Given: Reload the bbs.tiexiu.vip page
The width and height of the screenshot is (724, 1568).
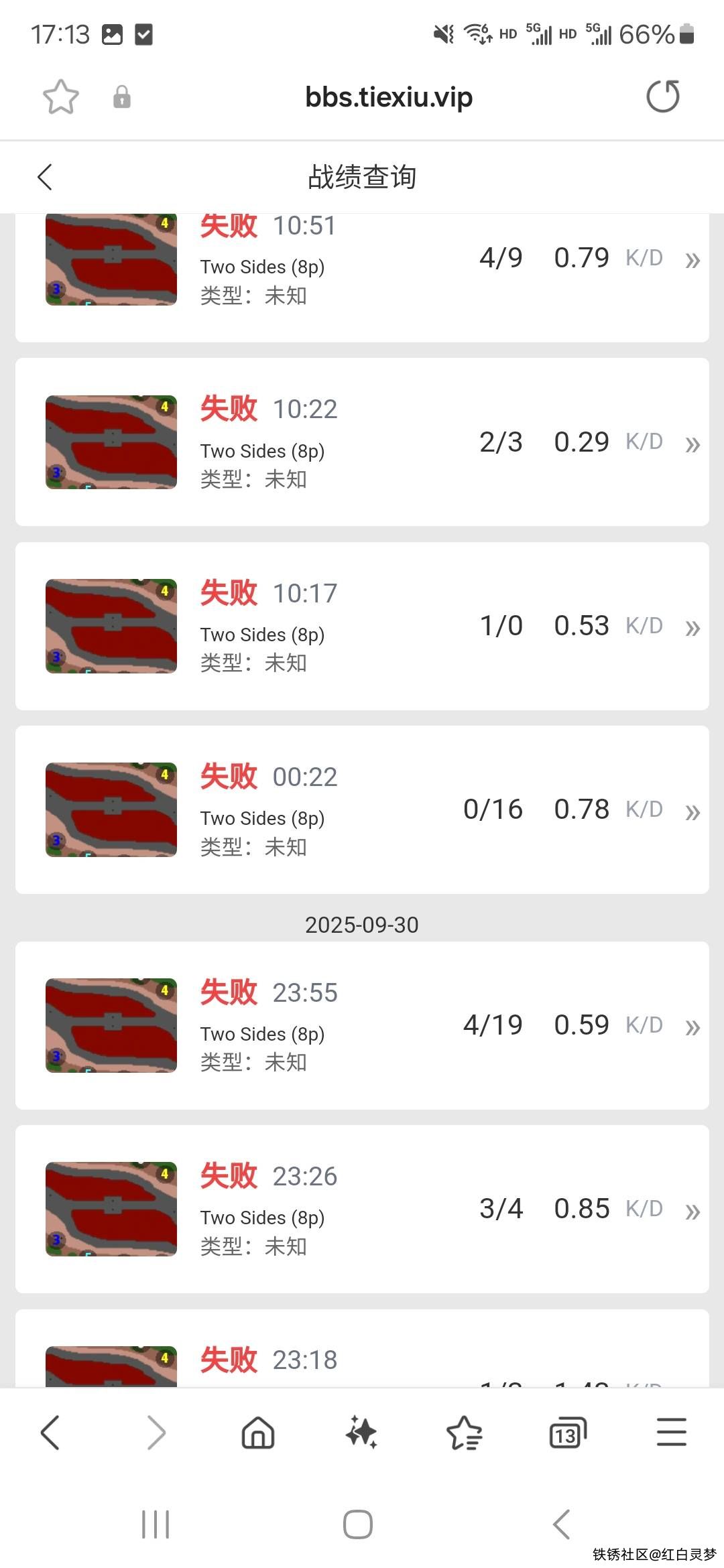Looking at the screenshot, I should [x=662, y=96].
